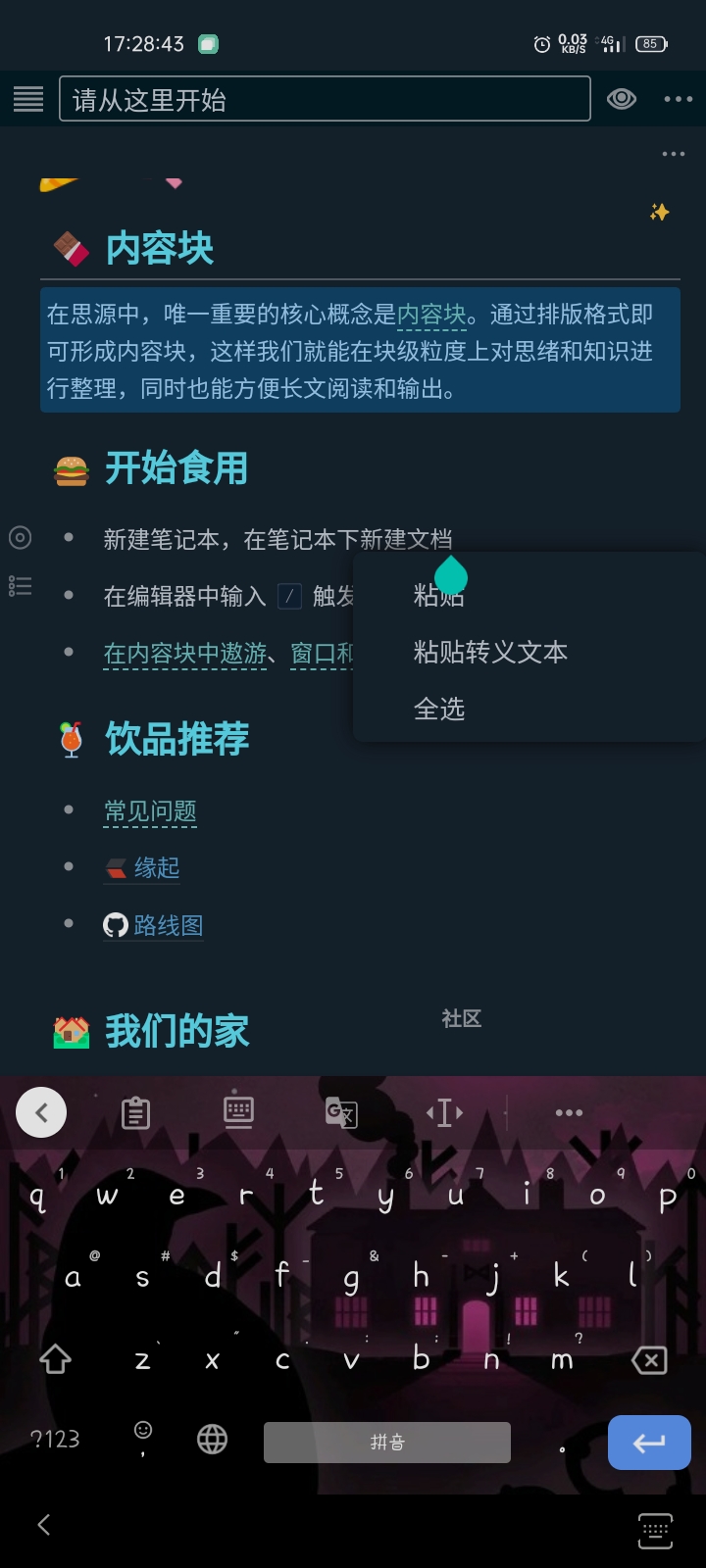Expand more keyboard tools via ellipsis
The height and width of the screenshot is (1568, 706).
click(x=569, y=1111)
